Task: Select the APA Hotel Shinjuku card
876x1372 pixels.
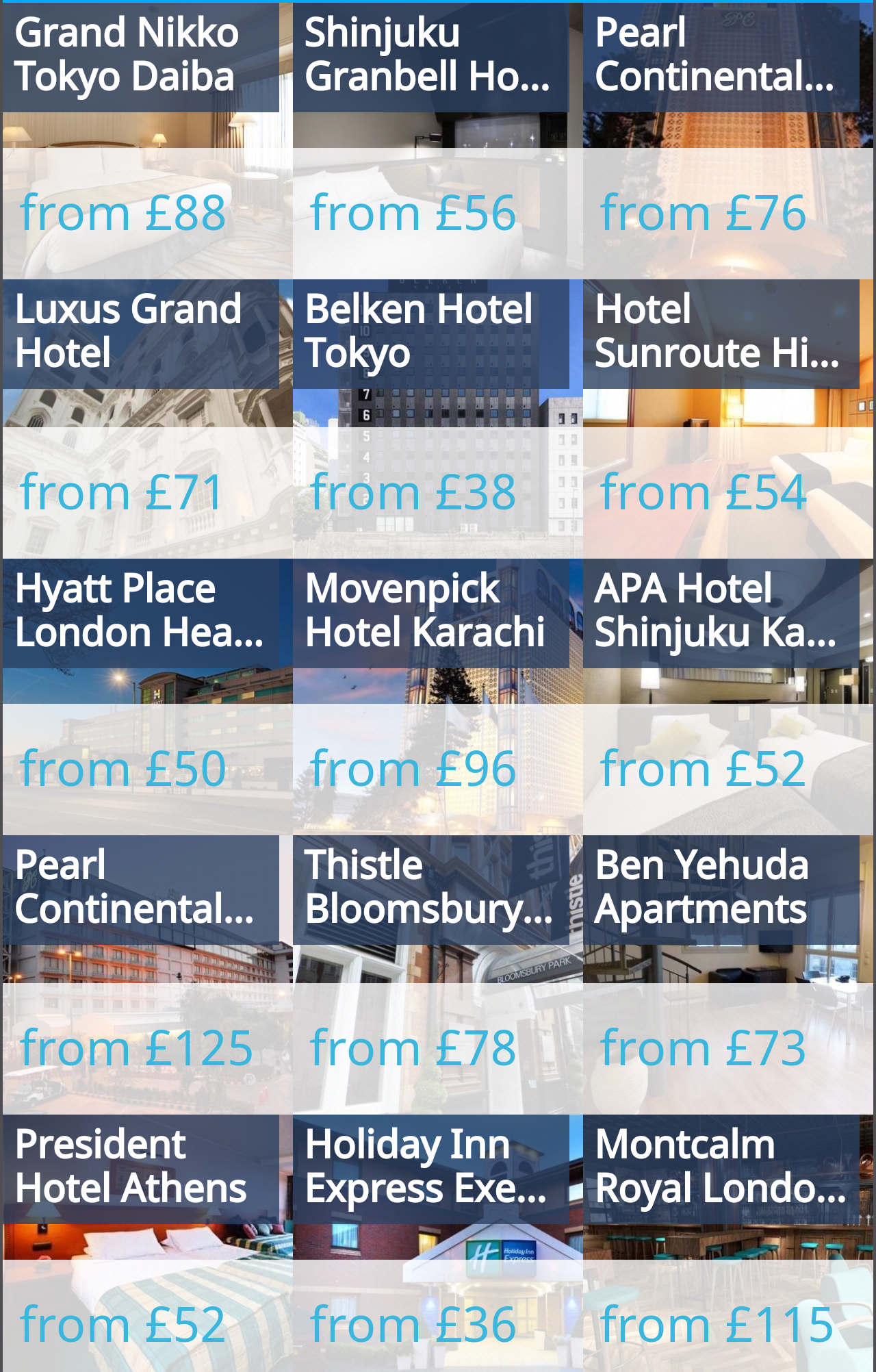Action: pos(728,697)
